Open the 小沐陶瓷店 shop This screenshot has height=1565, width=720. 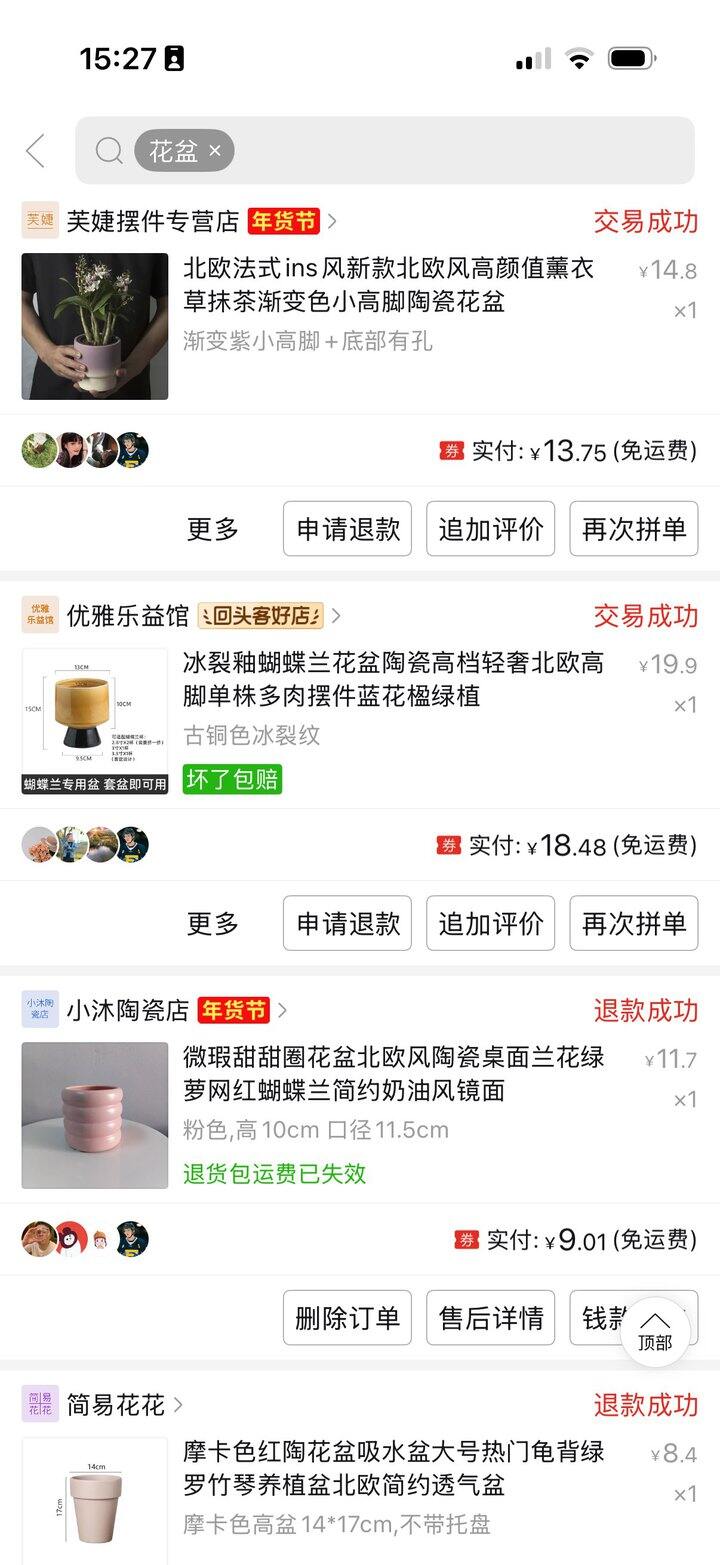coord(128,1011)
